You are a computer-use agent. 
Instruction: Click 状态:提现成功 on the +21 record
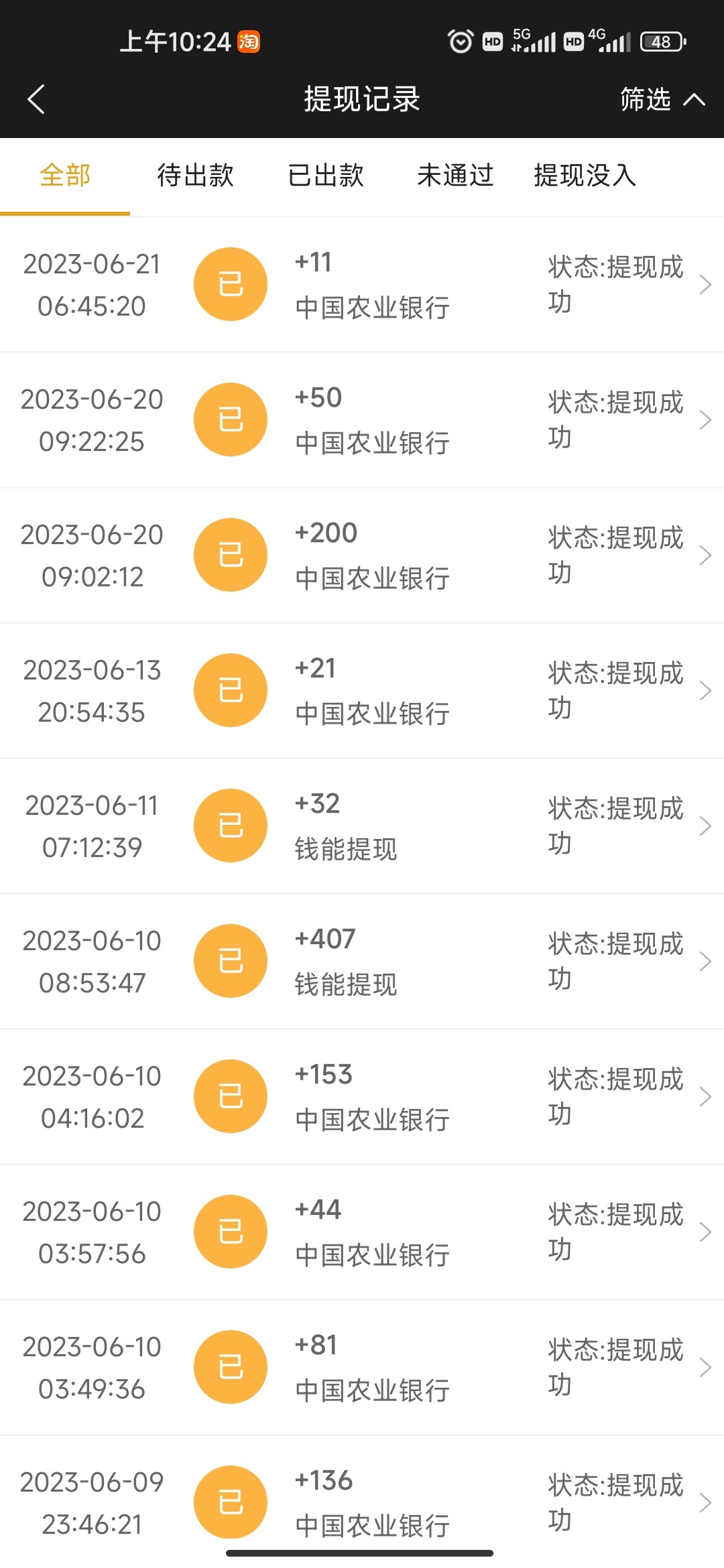pyautogui.click(x=614, y=690)
